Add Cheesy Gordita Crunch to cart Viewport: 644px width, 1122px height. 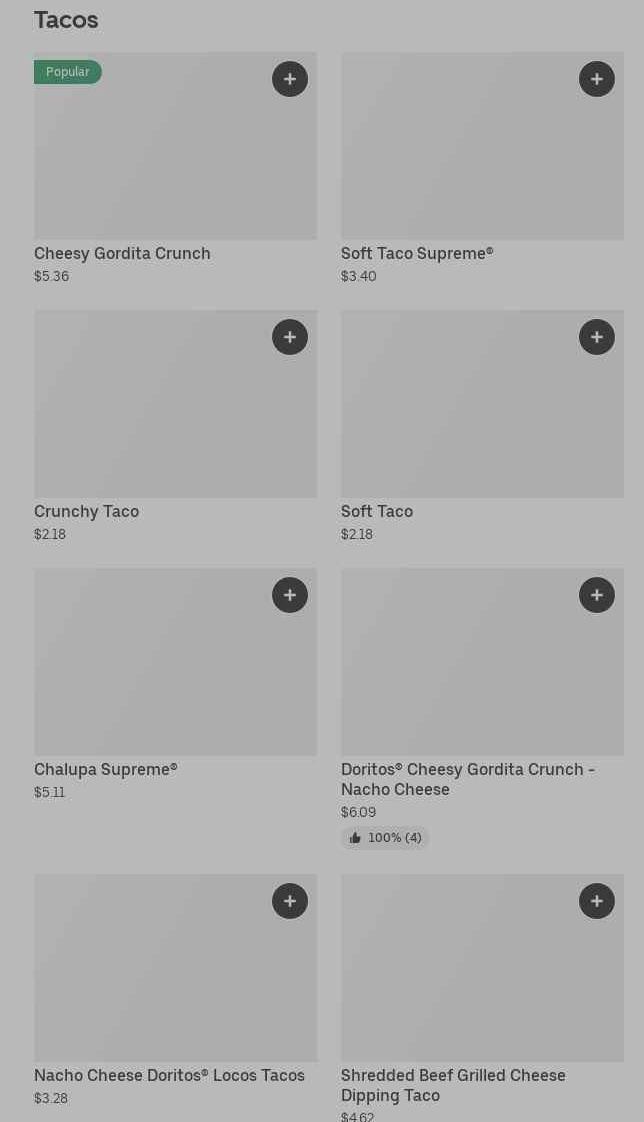point(290,79)
